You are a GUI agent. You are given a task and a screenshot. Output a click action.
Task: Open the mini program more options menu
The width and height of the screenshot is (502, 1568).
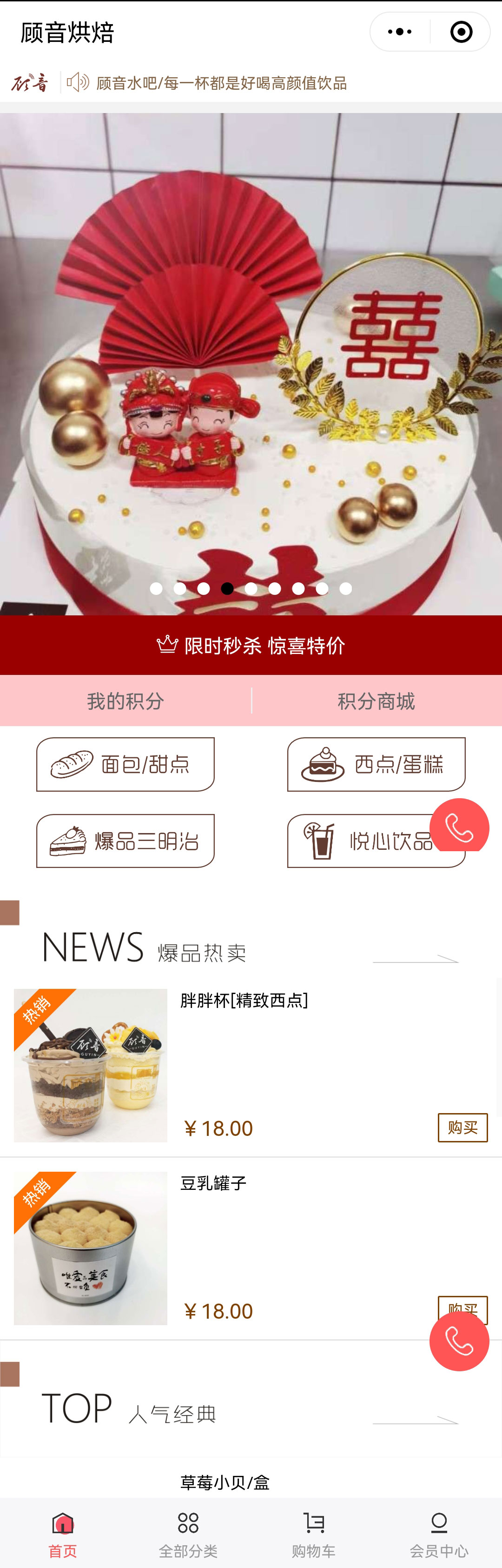(x=400, y=32)
